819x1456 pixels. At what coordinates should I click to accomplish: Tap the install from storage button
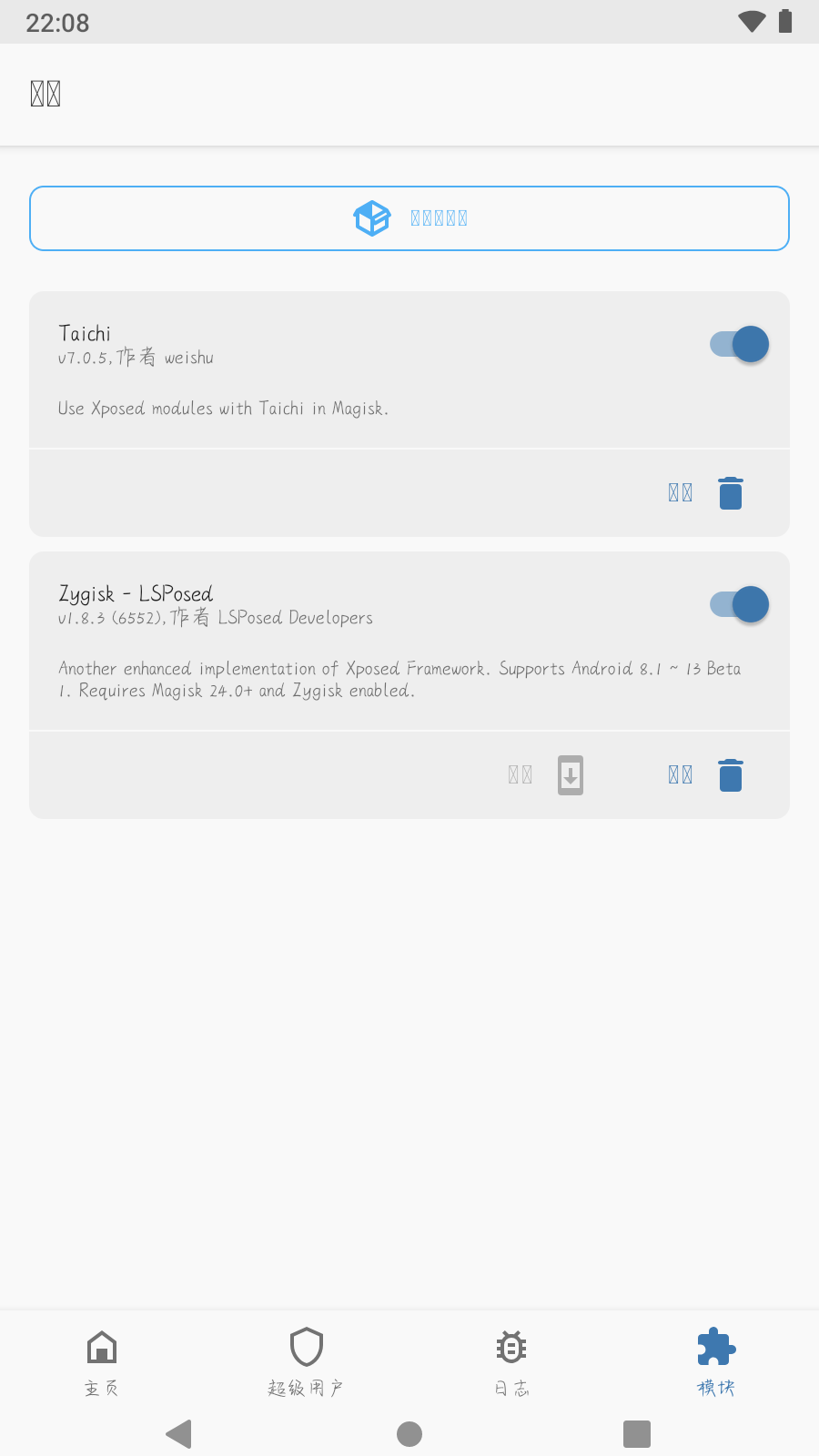pyautogui.click(x=409, y=218)
